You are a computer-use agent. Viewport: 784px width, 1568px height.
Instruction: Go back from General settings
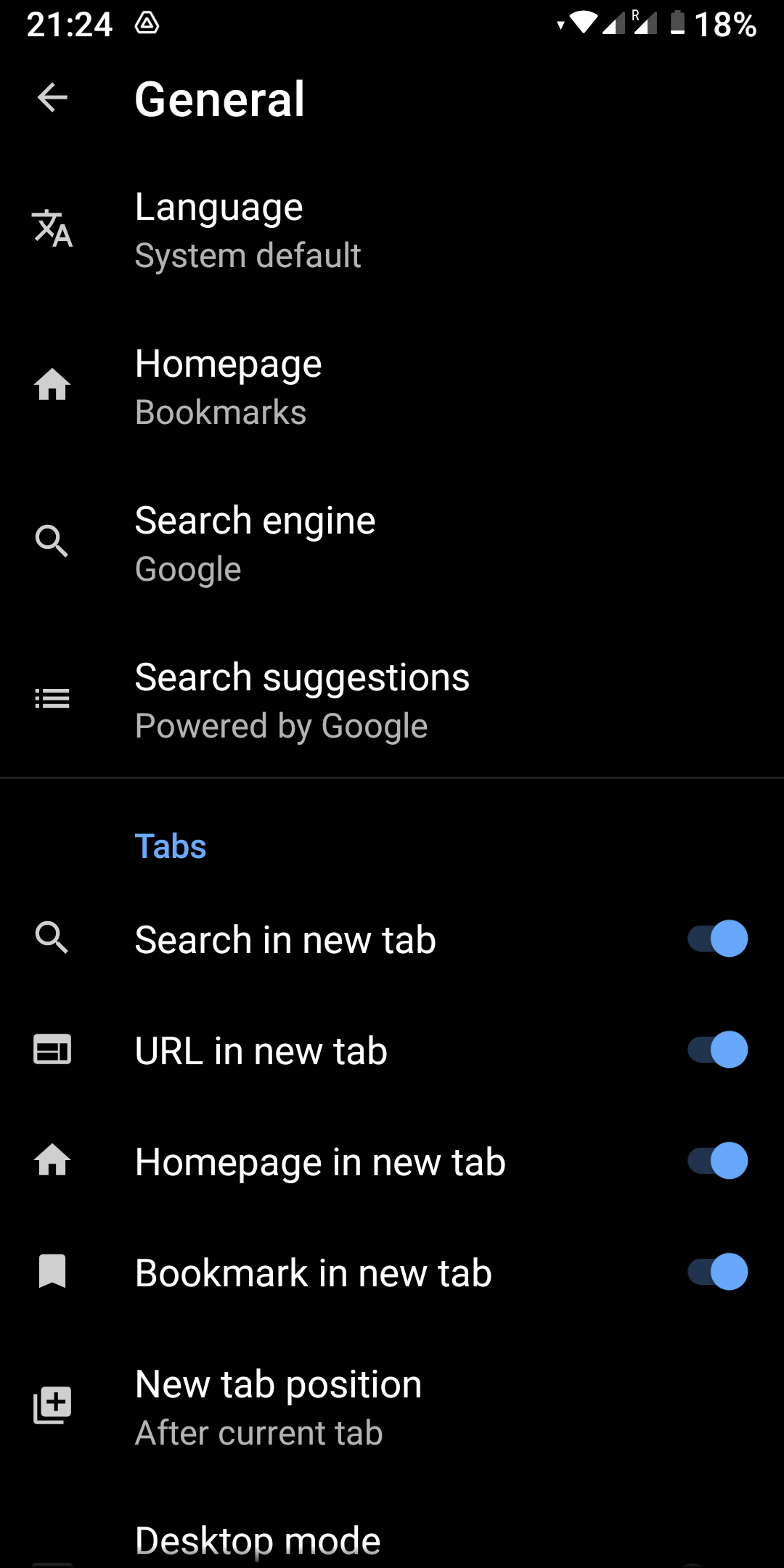pyautogui.click(x=52, y=98)
